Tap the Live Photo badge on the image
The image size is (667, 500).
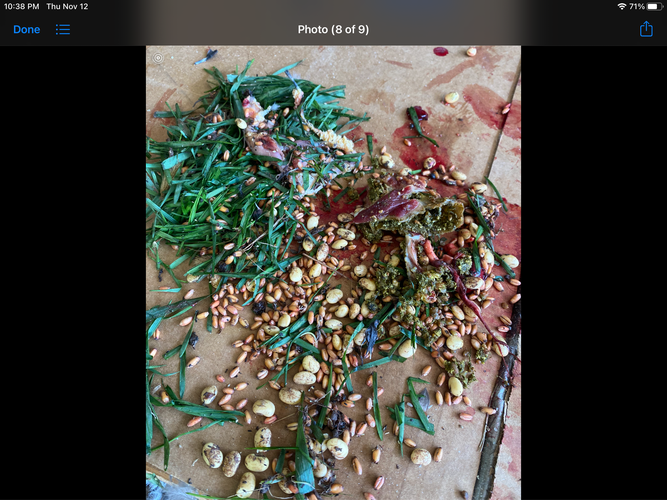(158, 58)
